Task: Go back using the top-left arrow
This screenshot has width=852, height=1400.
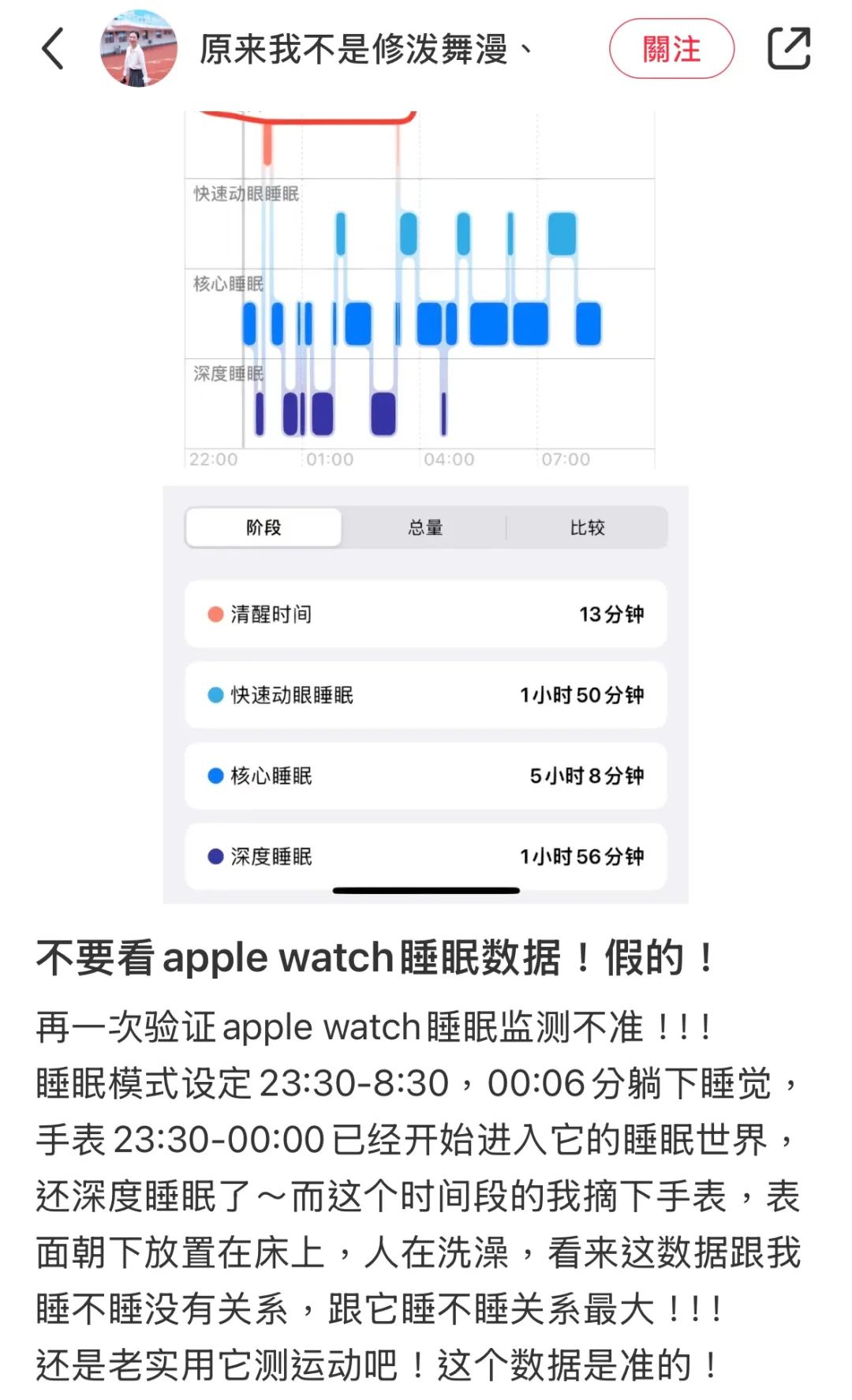Action: point(52,49)
